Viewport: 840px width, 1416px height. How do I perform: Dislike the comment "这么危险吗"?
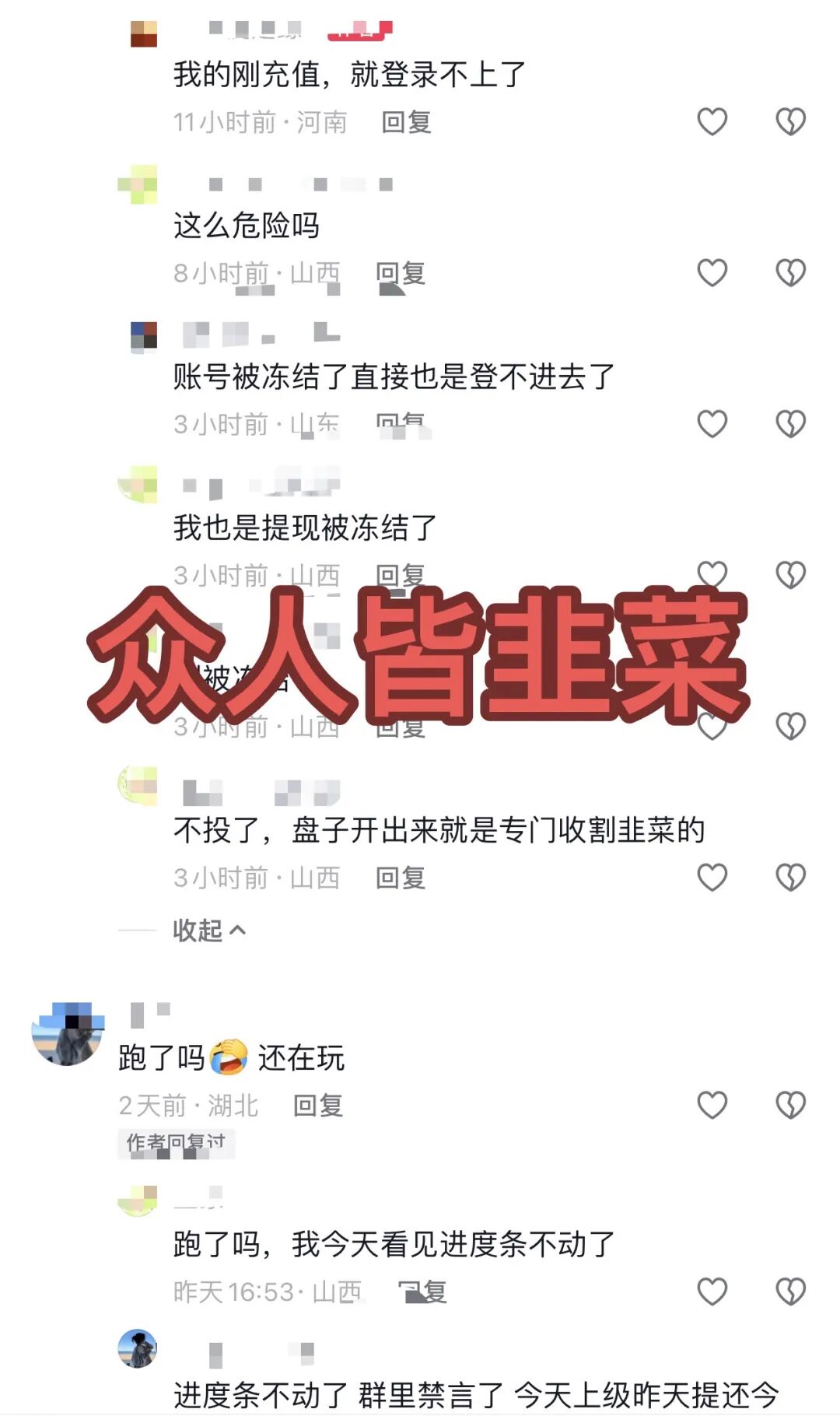(x=792, y=271)
